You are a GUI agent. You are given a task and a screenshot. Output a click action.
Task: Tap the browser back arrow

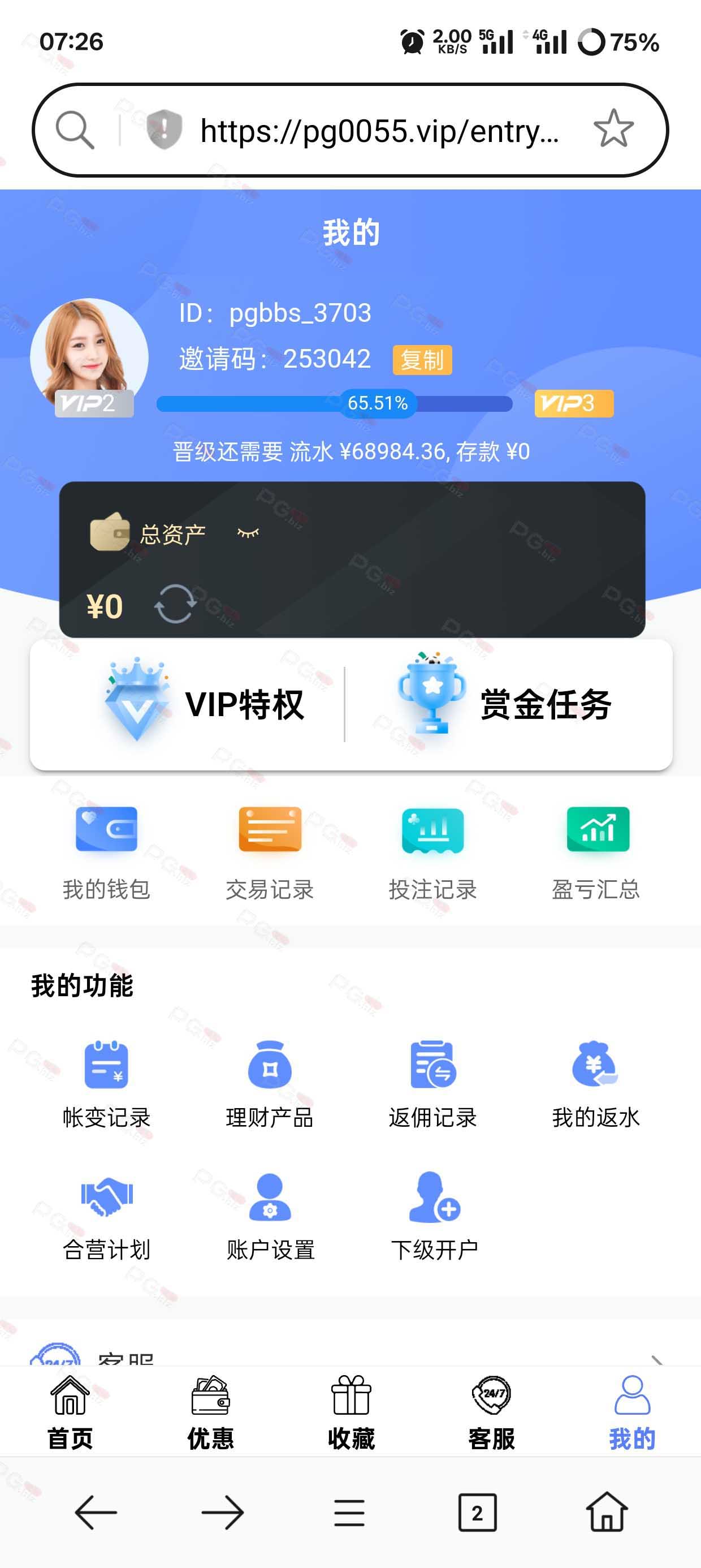tap(96, 1512)
